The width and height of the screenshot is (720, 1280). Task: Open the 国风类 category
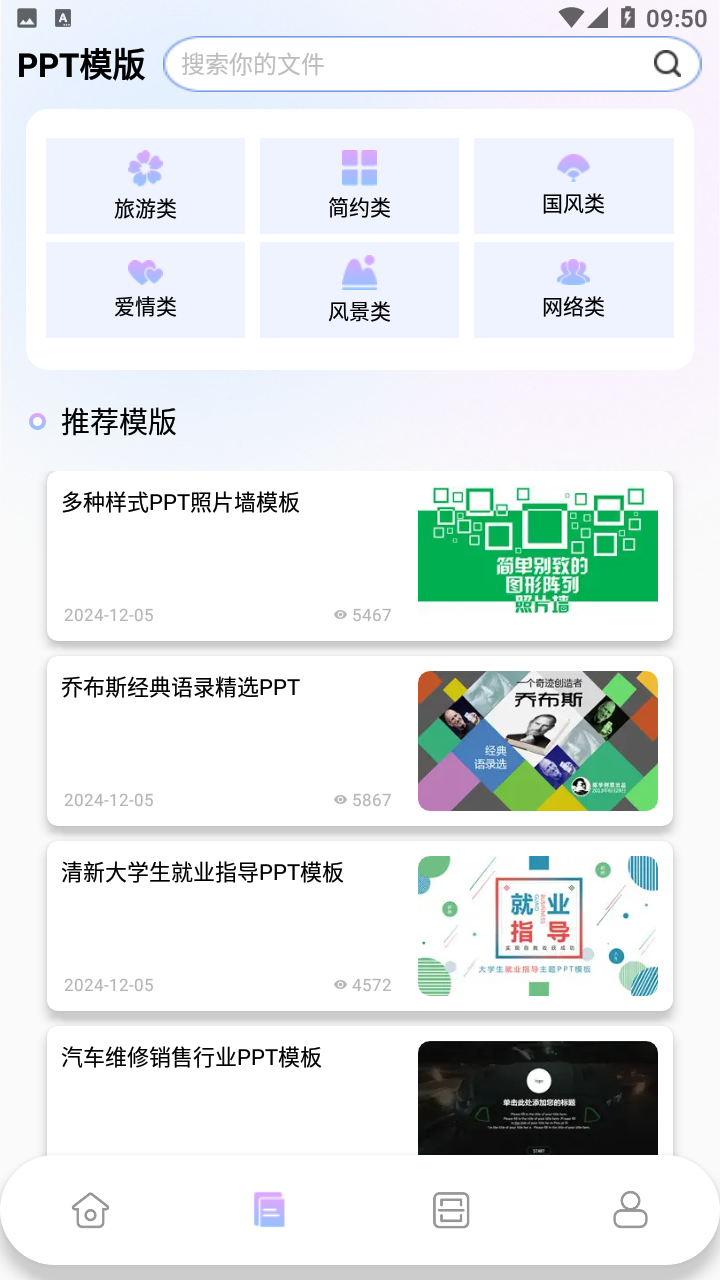(573, 186)
